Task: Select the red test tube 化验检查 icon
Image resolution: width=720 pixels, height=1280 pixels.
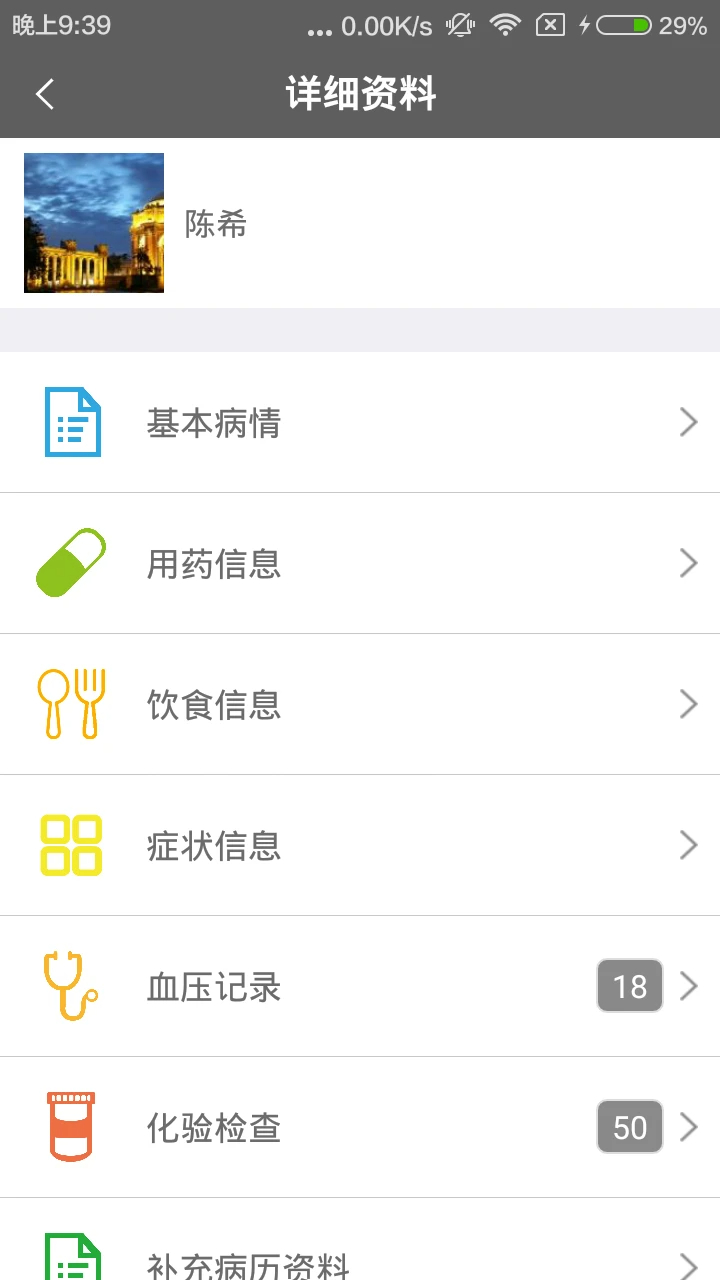Action: (71, 1127)
